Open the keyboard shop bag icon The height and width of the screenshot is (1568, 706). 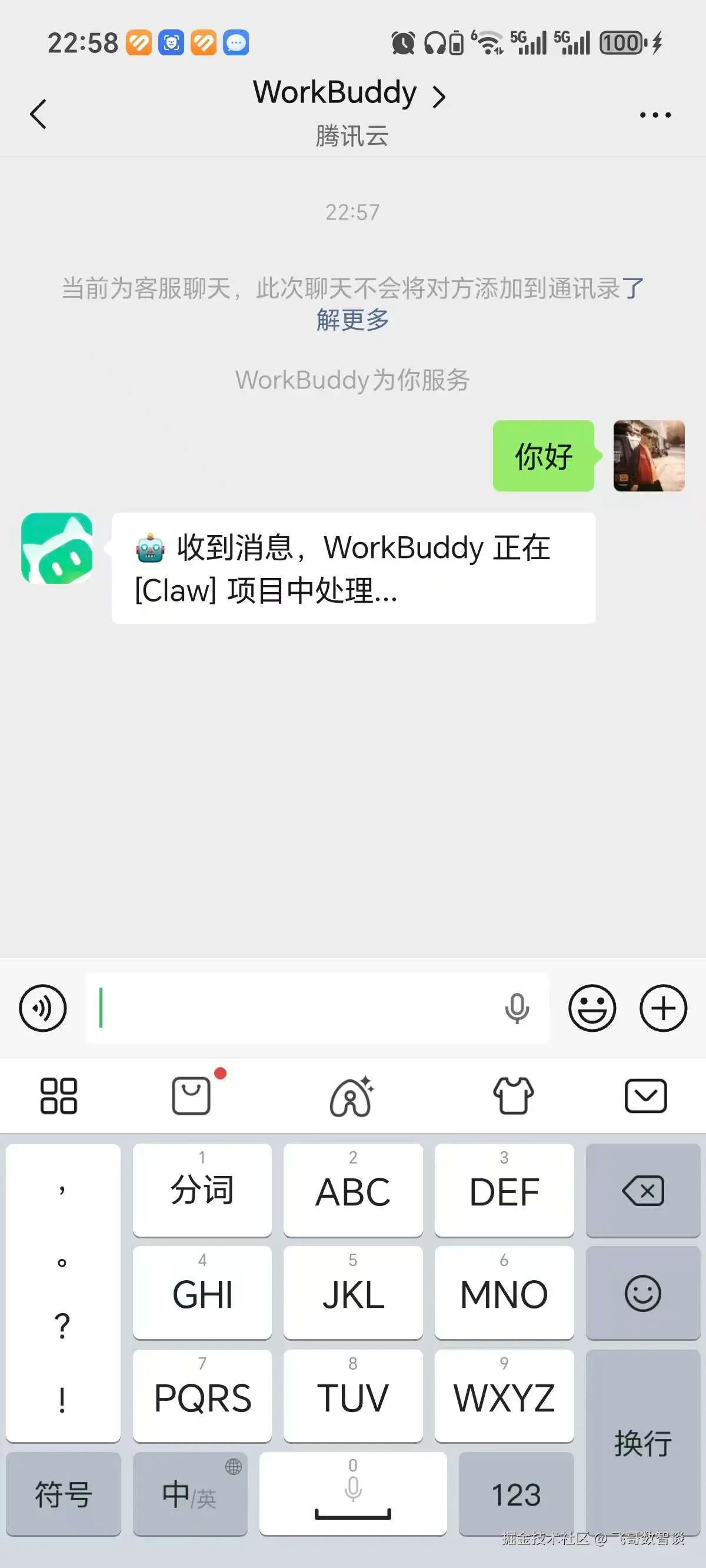[x=191, y=1095]
